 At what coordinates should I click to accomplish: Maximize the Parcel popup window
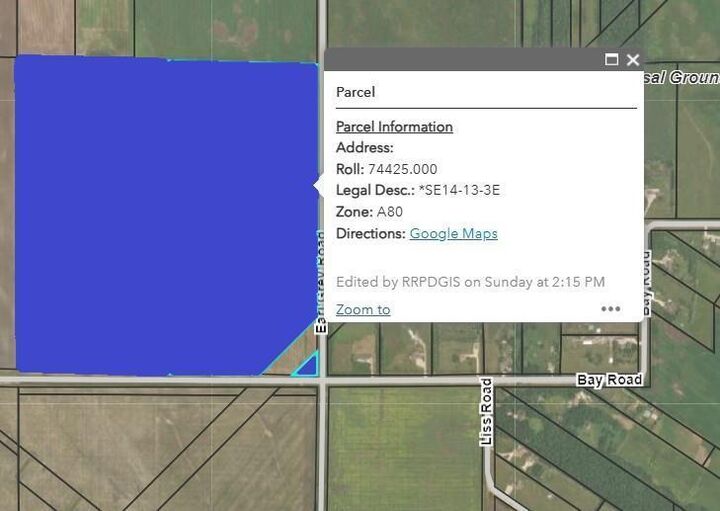click(x=612, y=60)
